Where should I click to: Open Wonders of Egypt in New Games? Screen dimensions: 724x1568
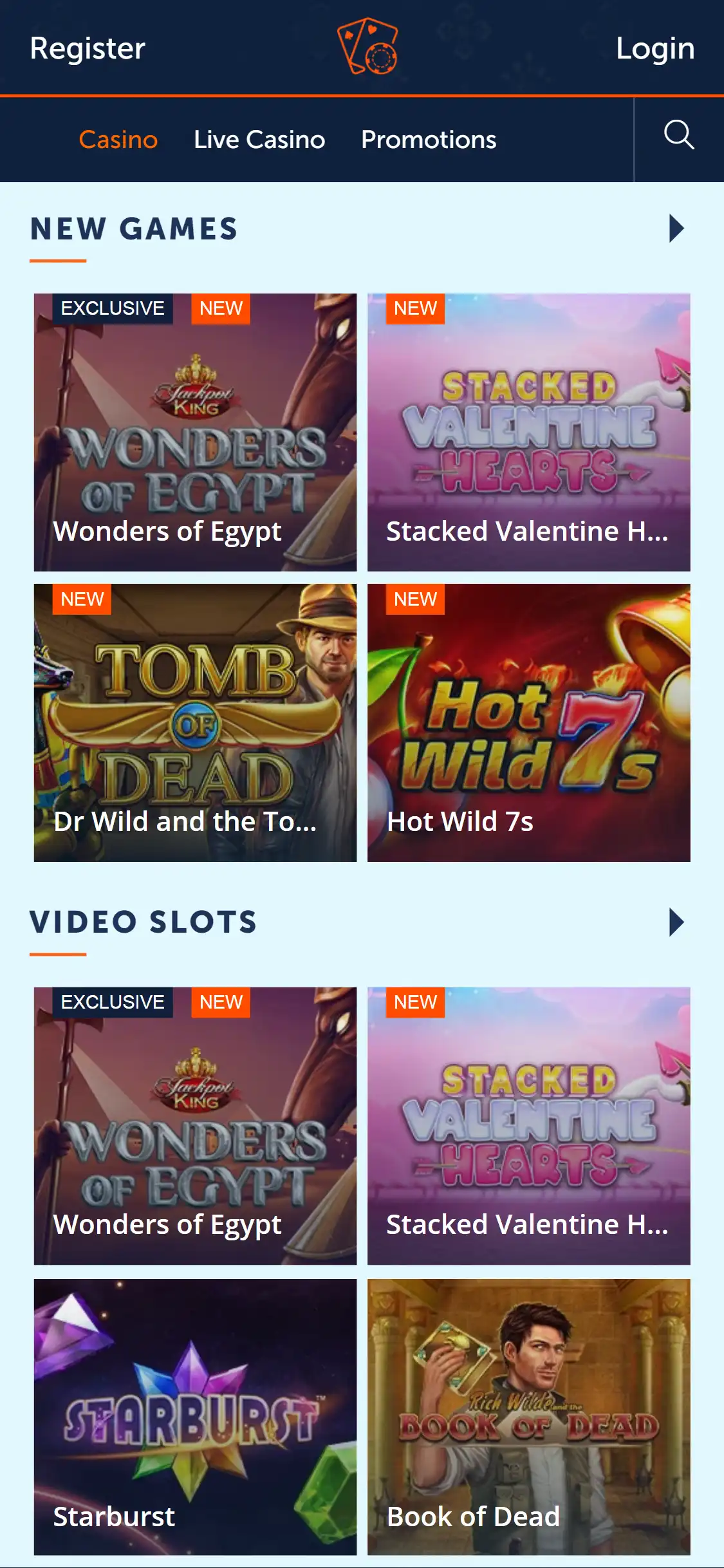(x=195, y=432)
